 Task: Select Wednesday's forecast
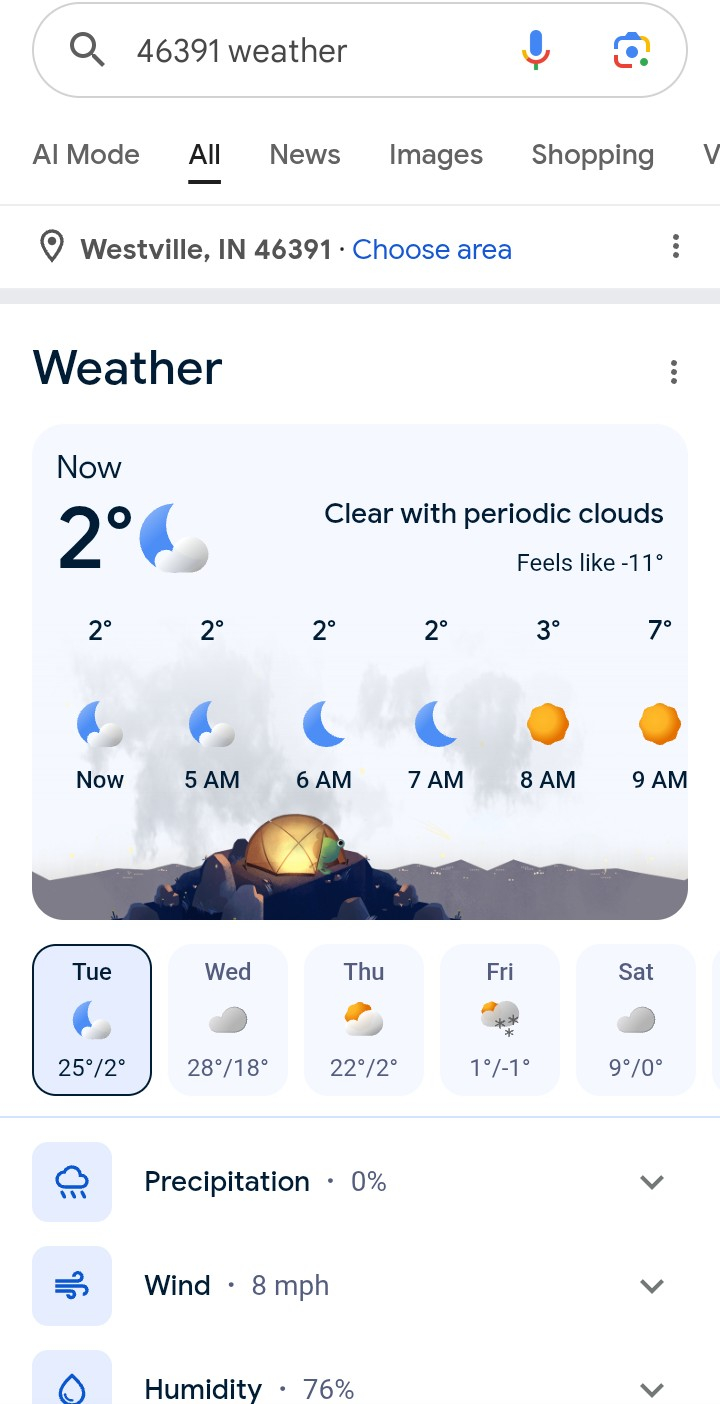[228, 1020]
